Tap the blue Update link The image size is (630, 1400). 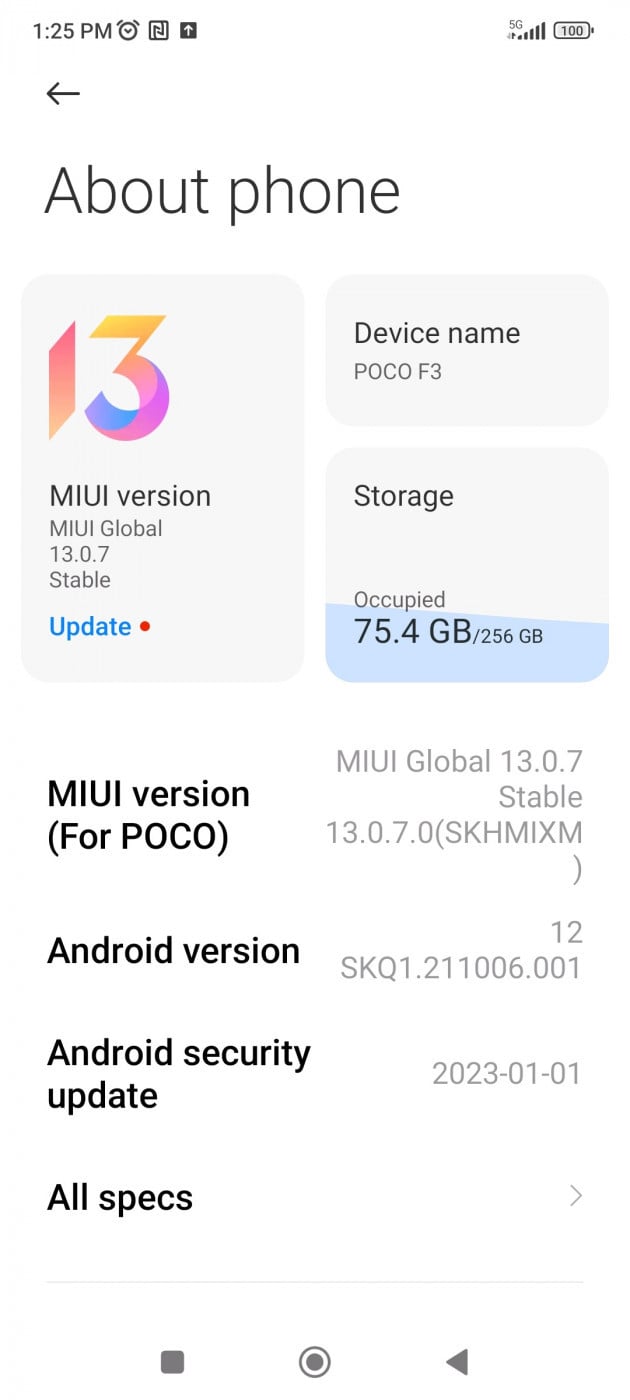[x=91, y=627]
